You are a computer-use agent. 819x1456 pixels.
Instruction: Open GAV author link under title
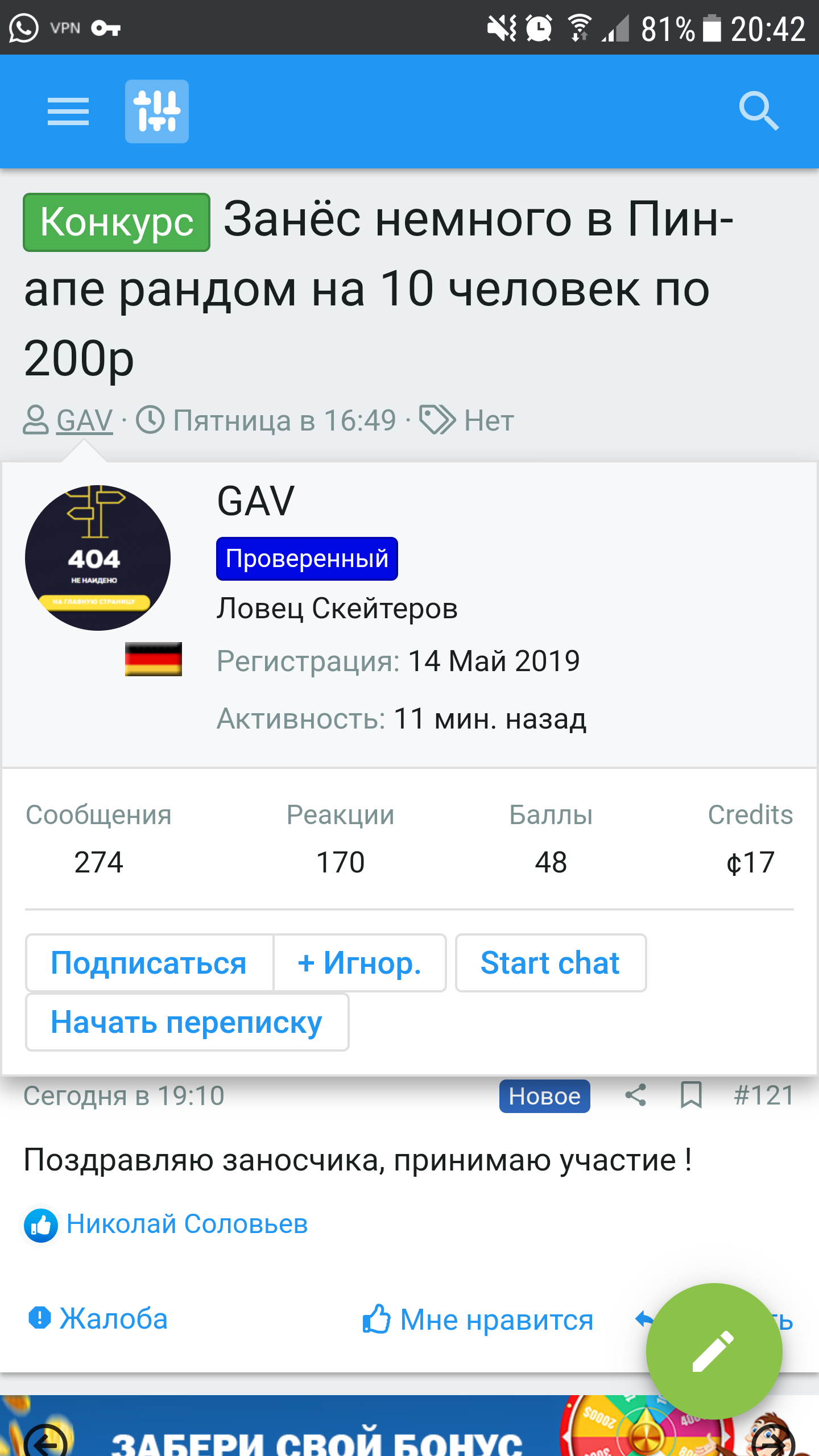pyautogui.click(x=84, y=420)
